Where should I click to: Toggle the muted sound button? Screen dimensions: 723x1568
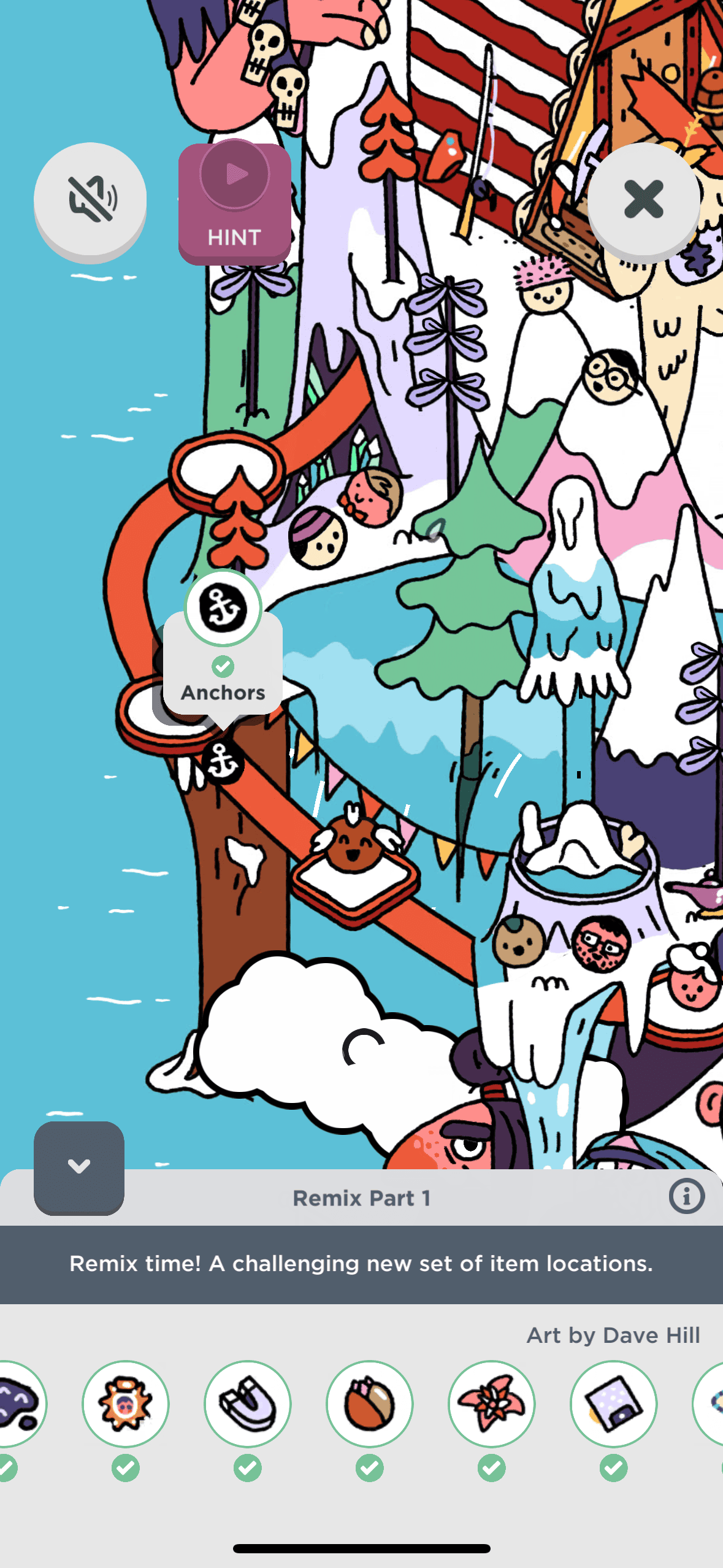pos(90,199)
